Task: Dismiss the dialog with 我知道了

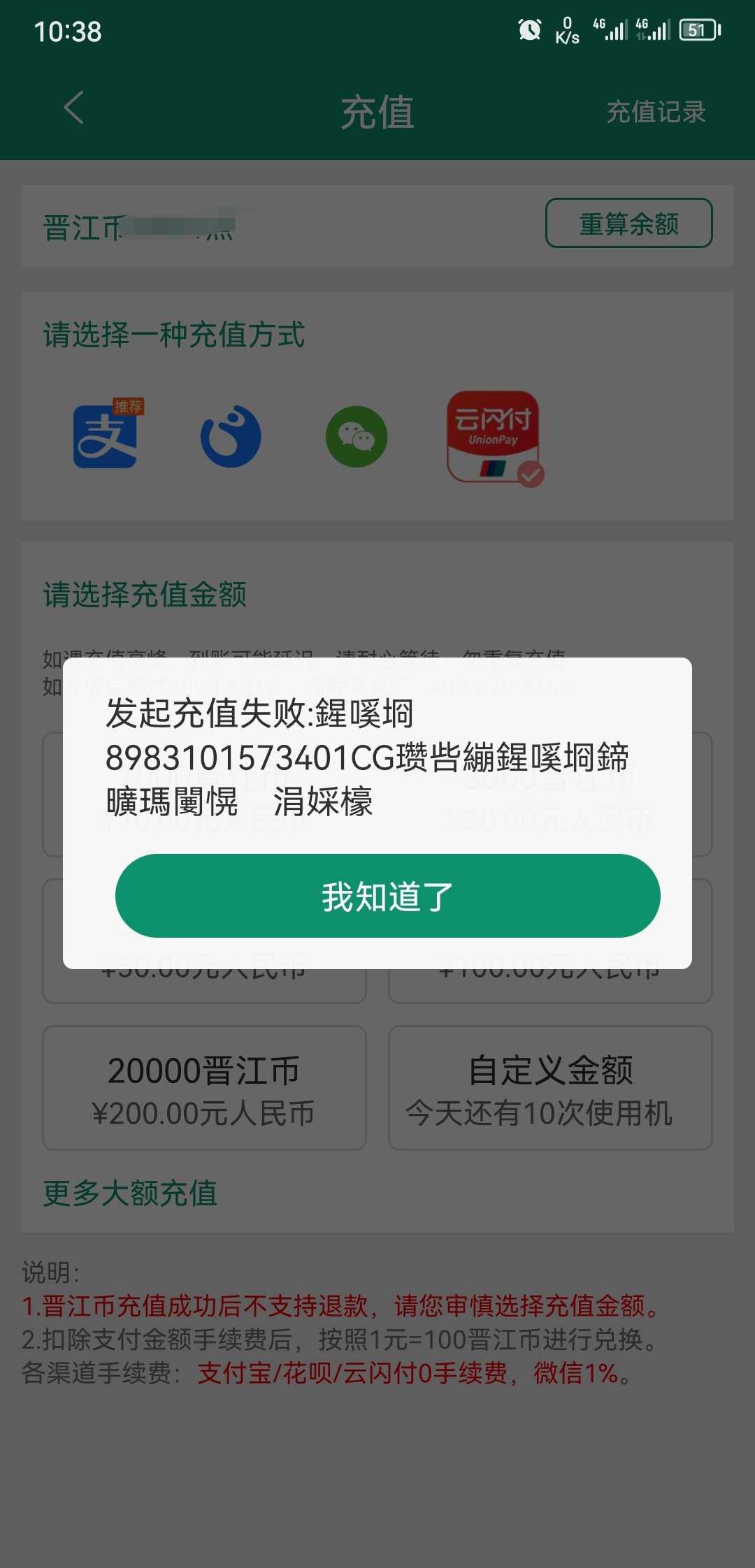Action: click(x=387, y=895)
